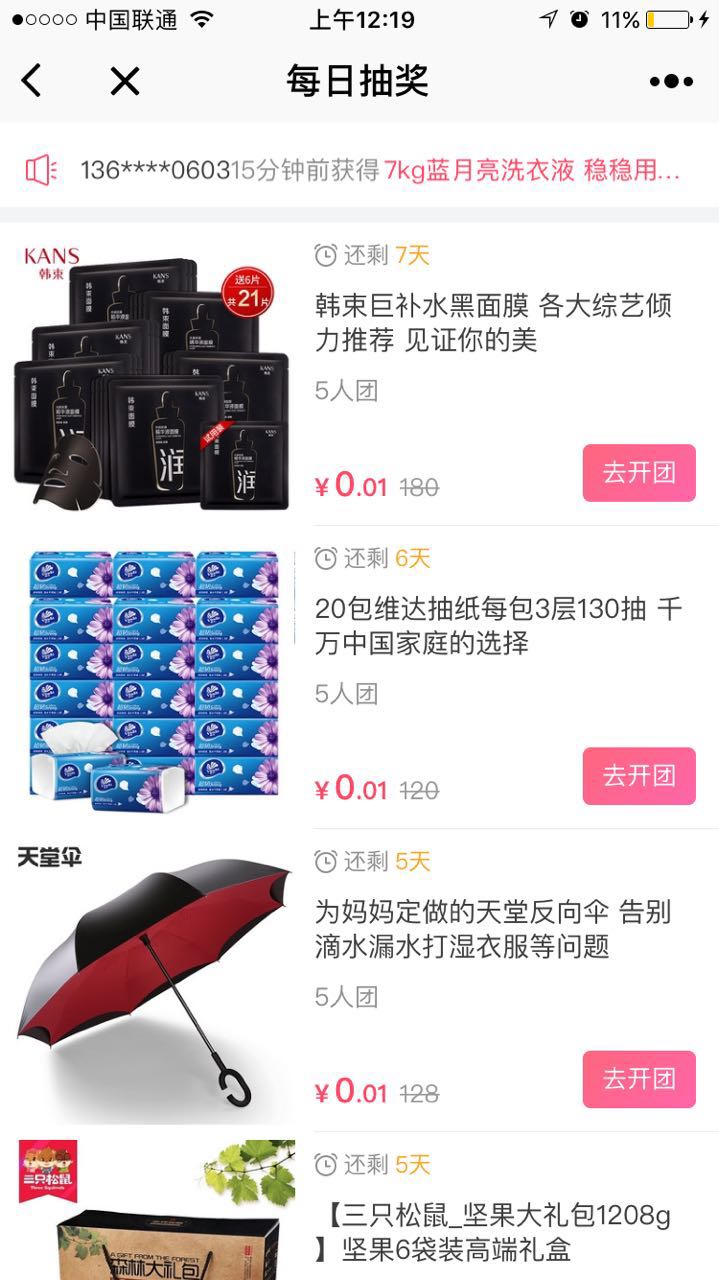Screen dimensions: 719x1280
Task: View the 20包维达抽纸 product picture
Action: point(155,678)
